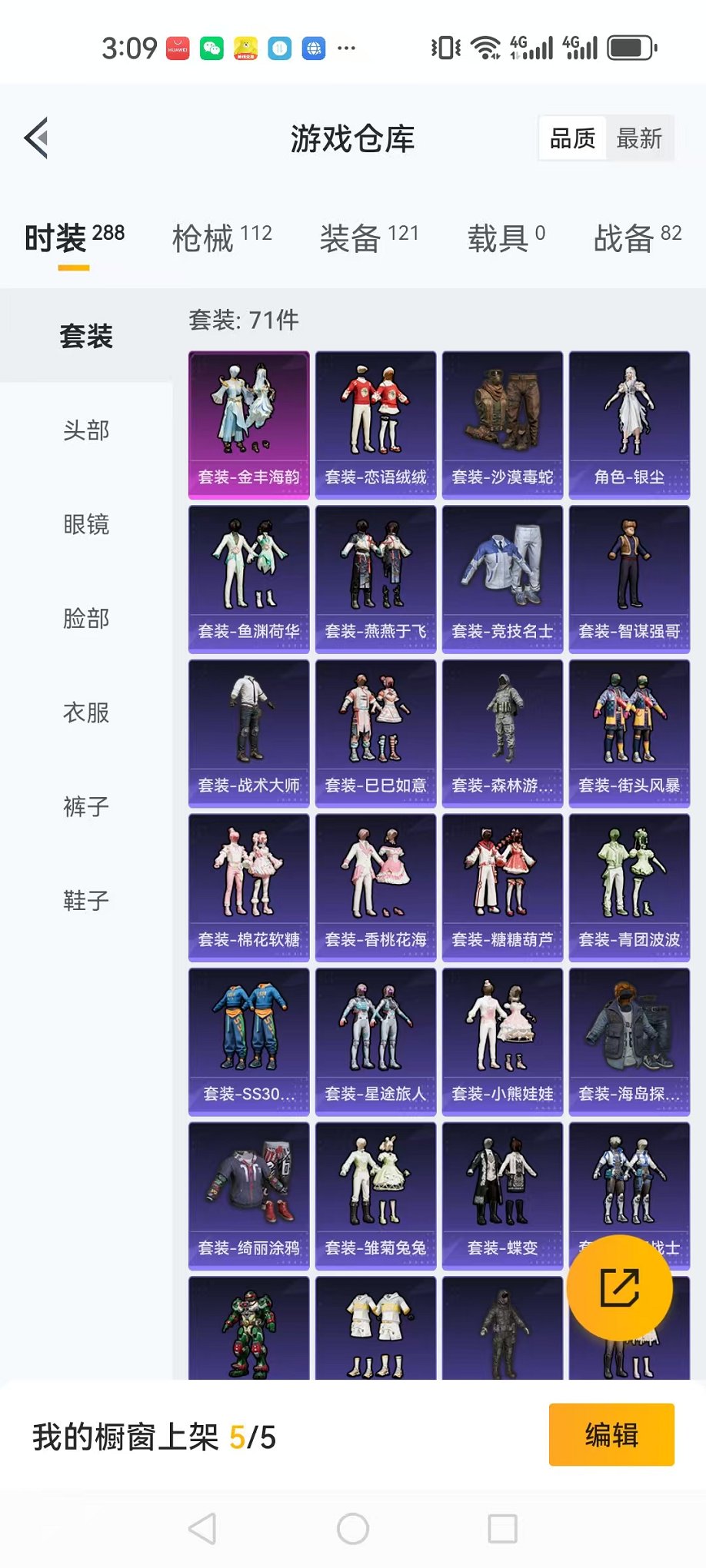Screen dimensions: 706x1568
Task: Switch to the 枪械 tab
Action: pyautogui.click(x=221, y=238)
